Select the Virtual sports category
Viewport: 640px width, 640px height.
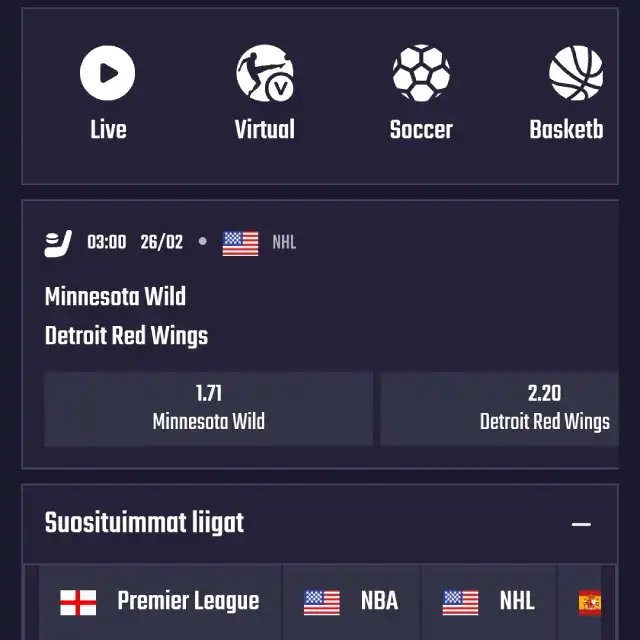[265, 92]
